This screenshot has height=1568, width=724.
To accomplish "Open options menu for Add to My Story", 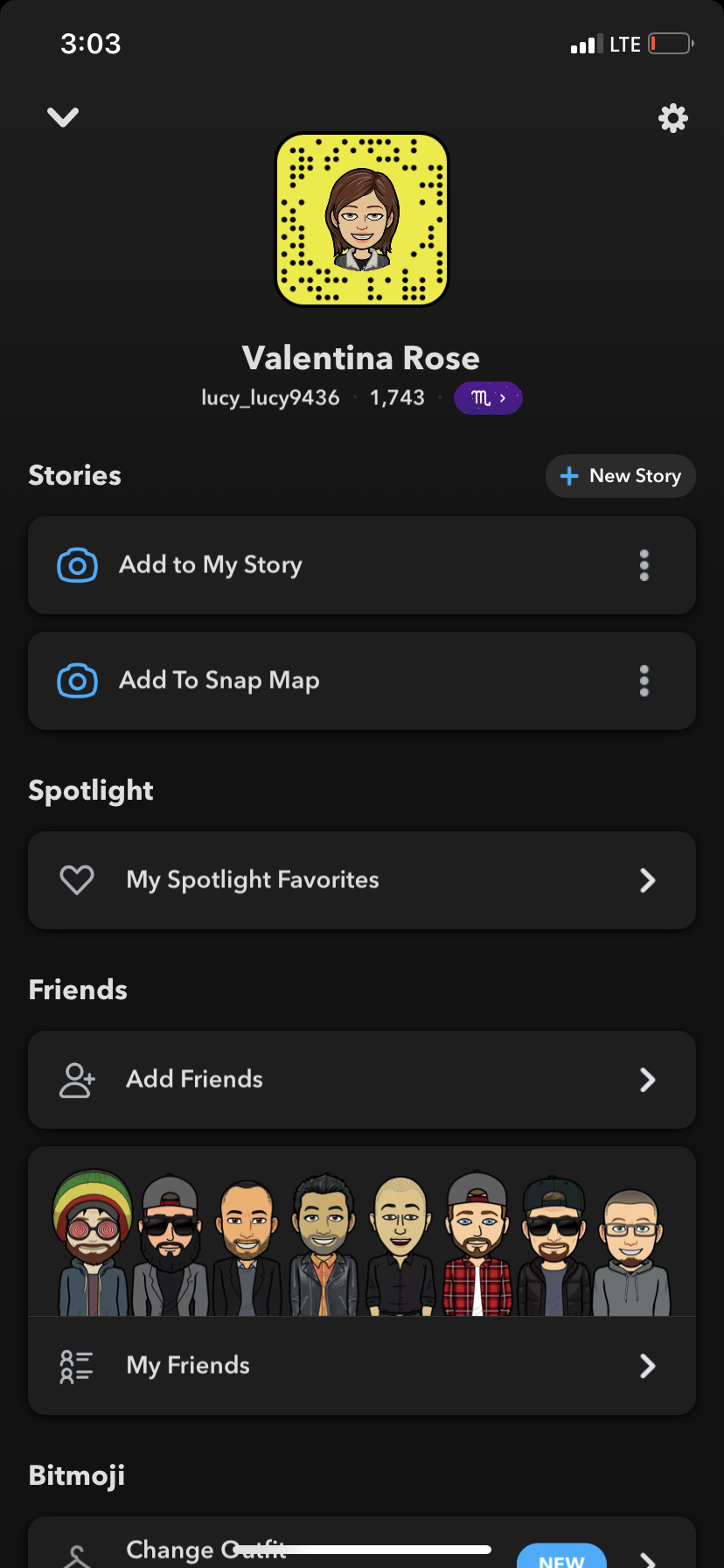I will click(644, 565).
